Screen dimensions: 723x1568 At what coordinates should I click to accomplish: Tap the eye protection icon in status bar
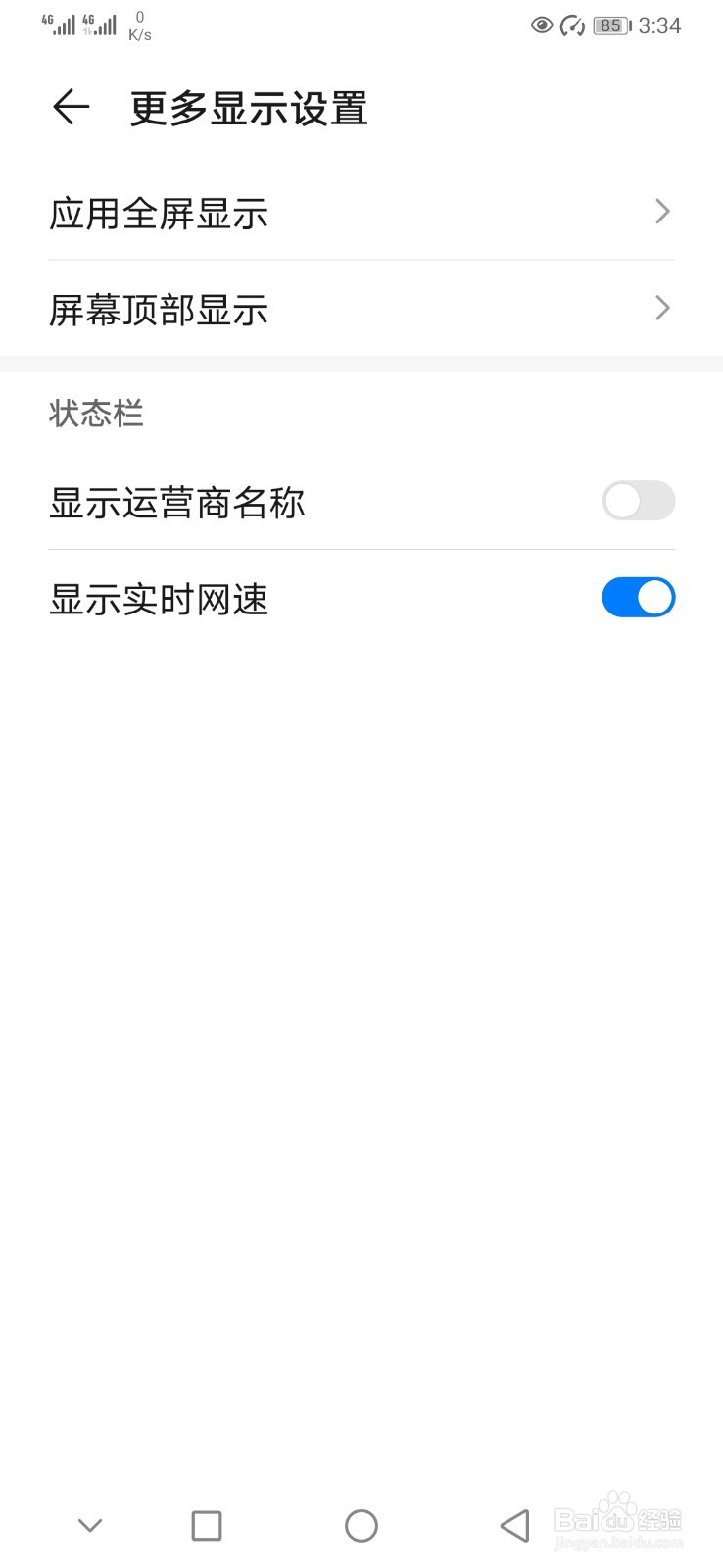coord(541,26)
